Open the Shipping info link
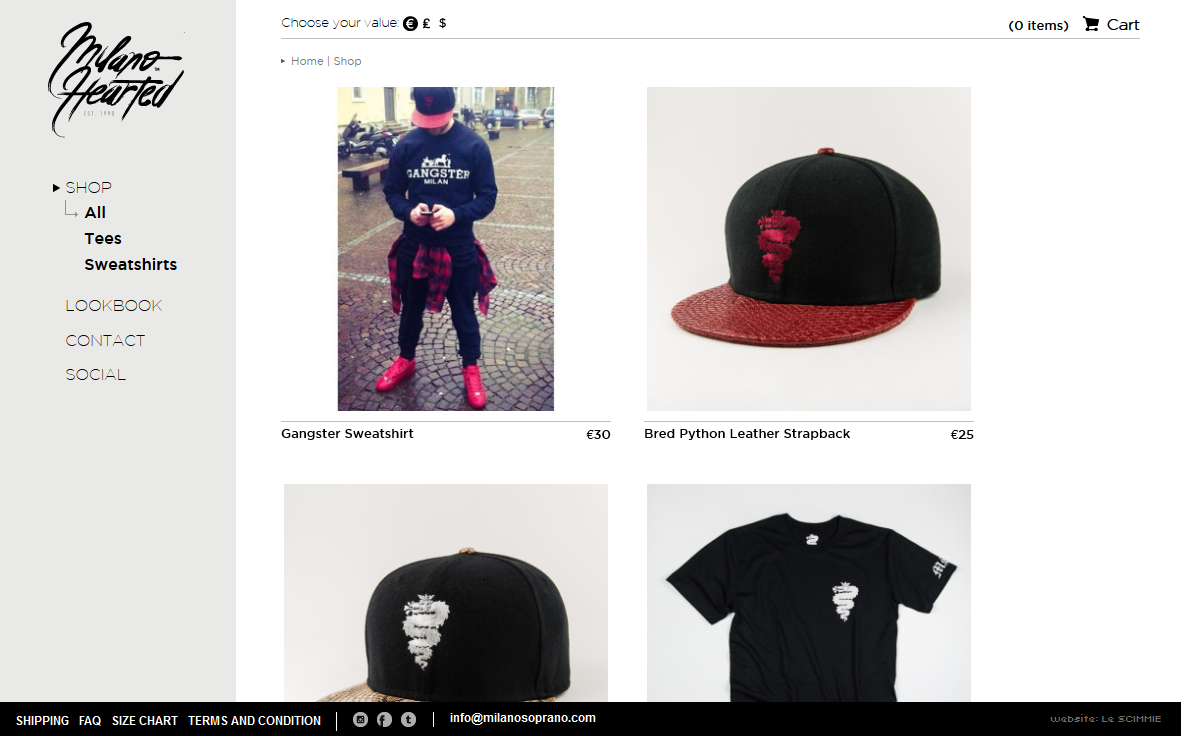This screenshot has height=736, width=1181. [x=42, y=720]
